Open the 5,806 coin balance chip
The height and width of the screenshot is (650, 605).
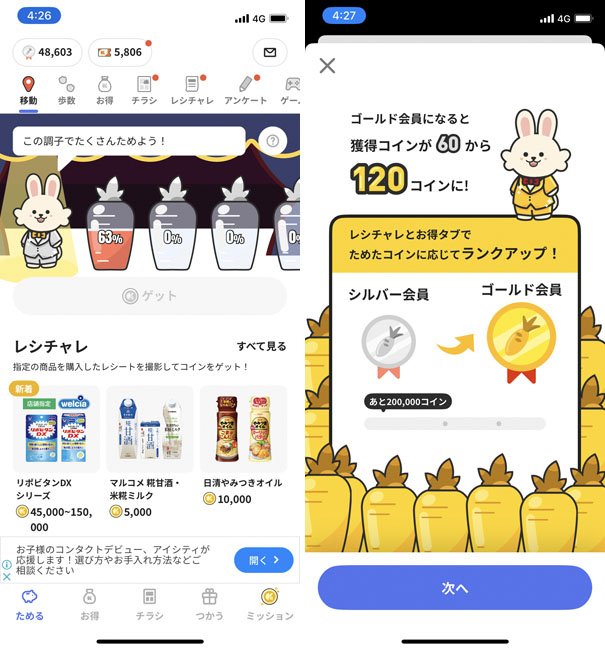click(119, 52)
